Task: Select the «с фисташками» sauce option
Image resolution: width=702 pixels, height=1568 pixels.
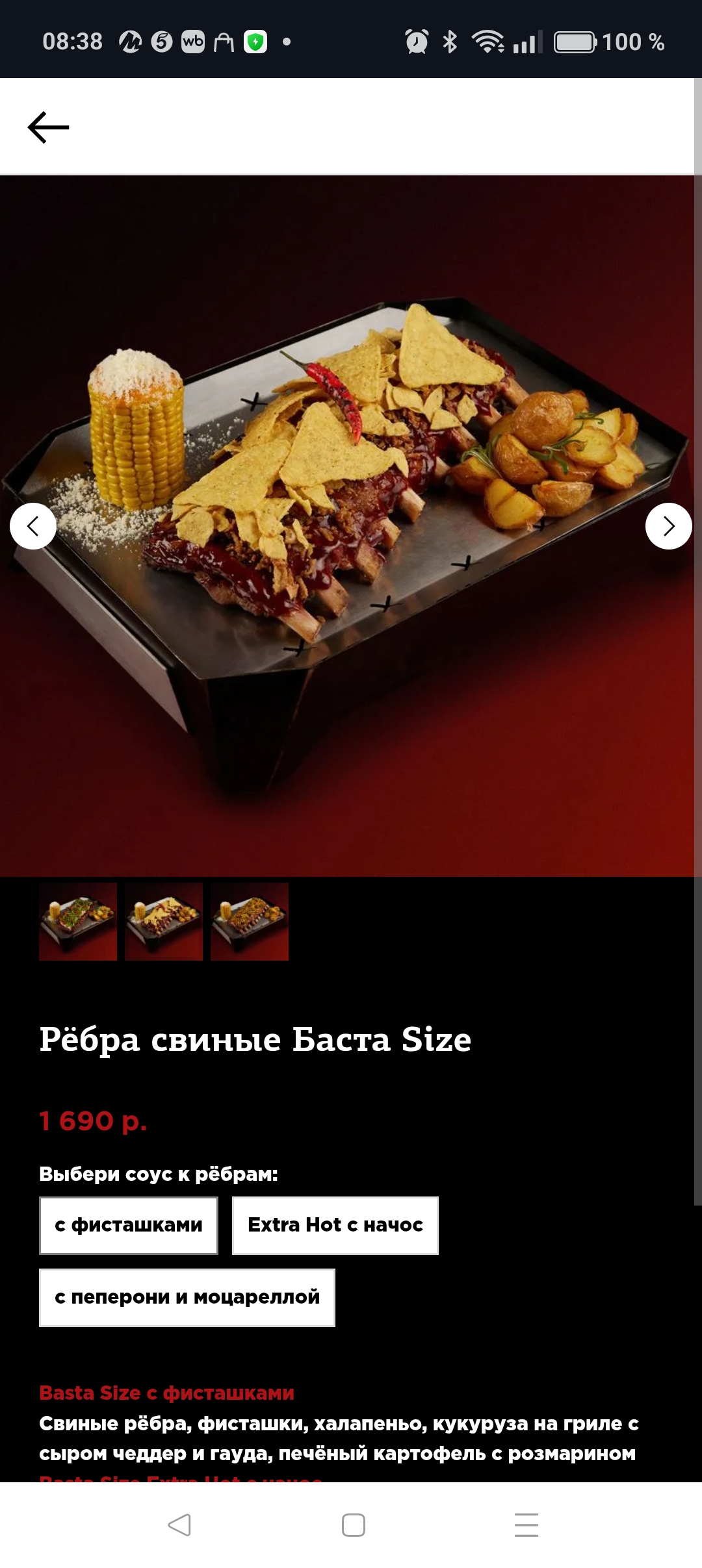Action: (x=129, y=1225)
